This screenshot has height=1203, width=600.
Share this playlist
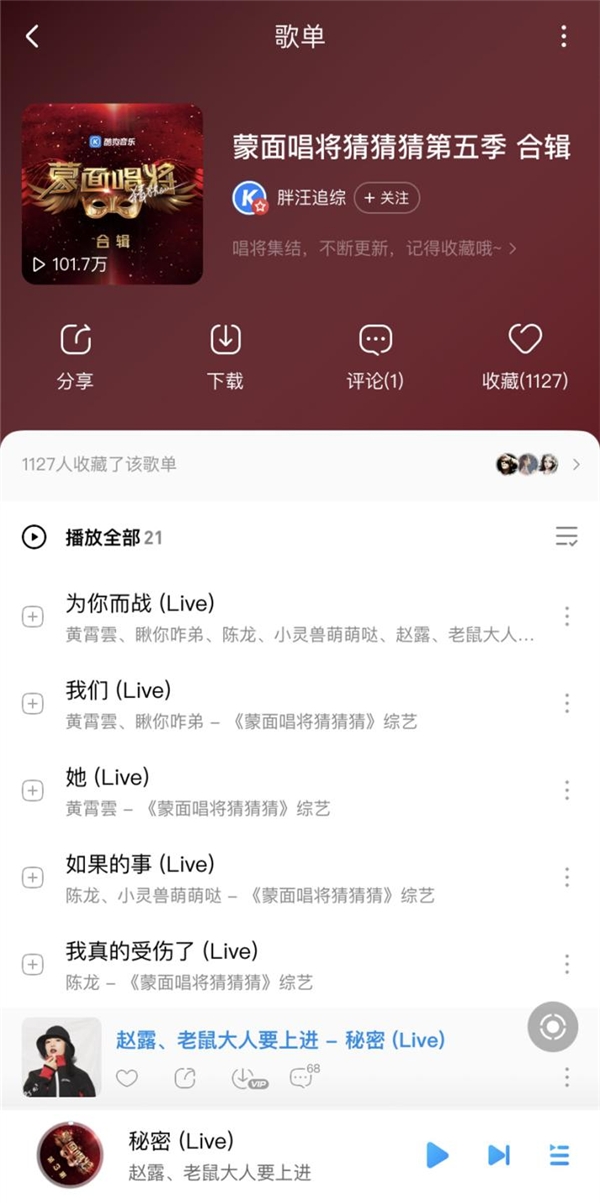click(x=75, y=355)
